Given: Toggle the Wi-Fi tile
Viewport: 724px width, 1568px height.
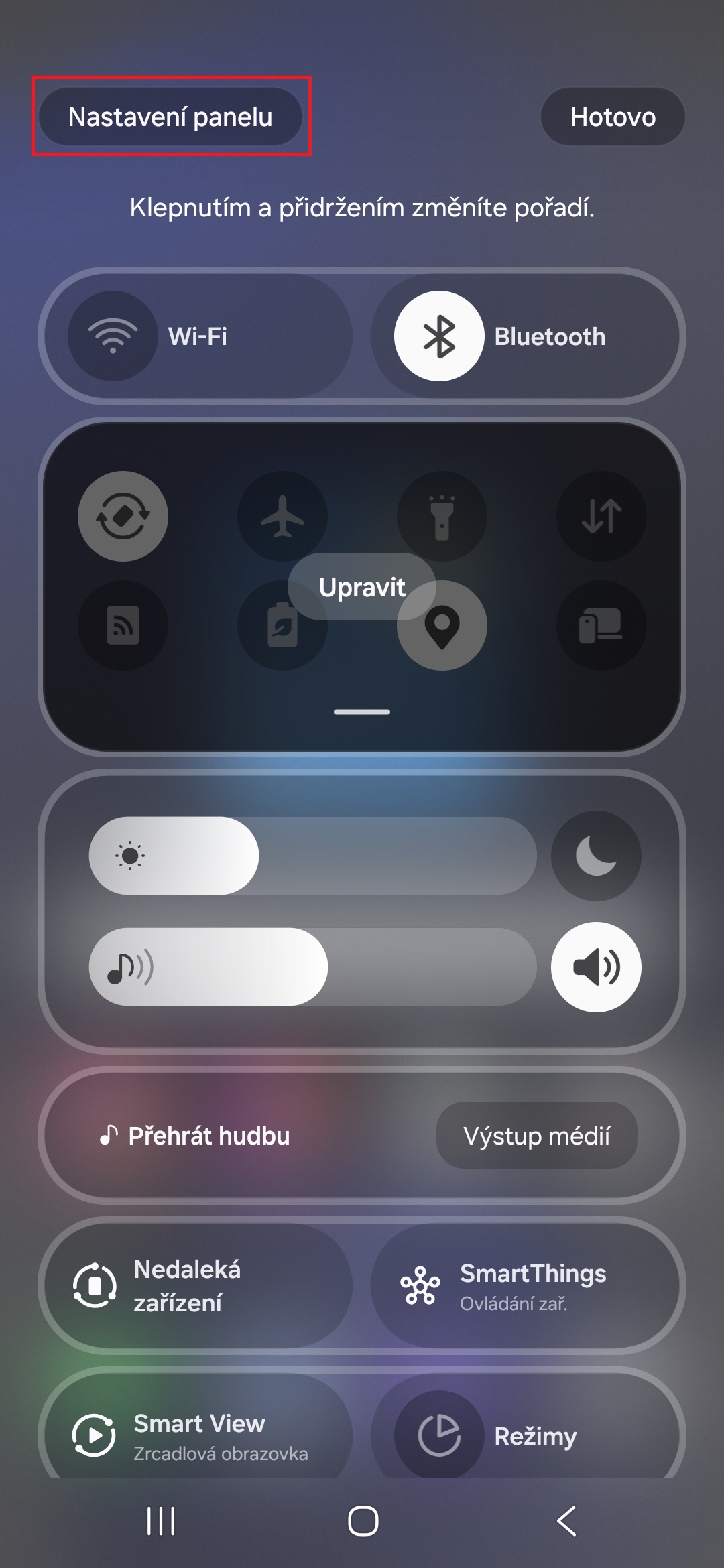Looking at the screenshot, I should [x=113, y=336].
